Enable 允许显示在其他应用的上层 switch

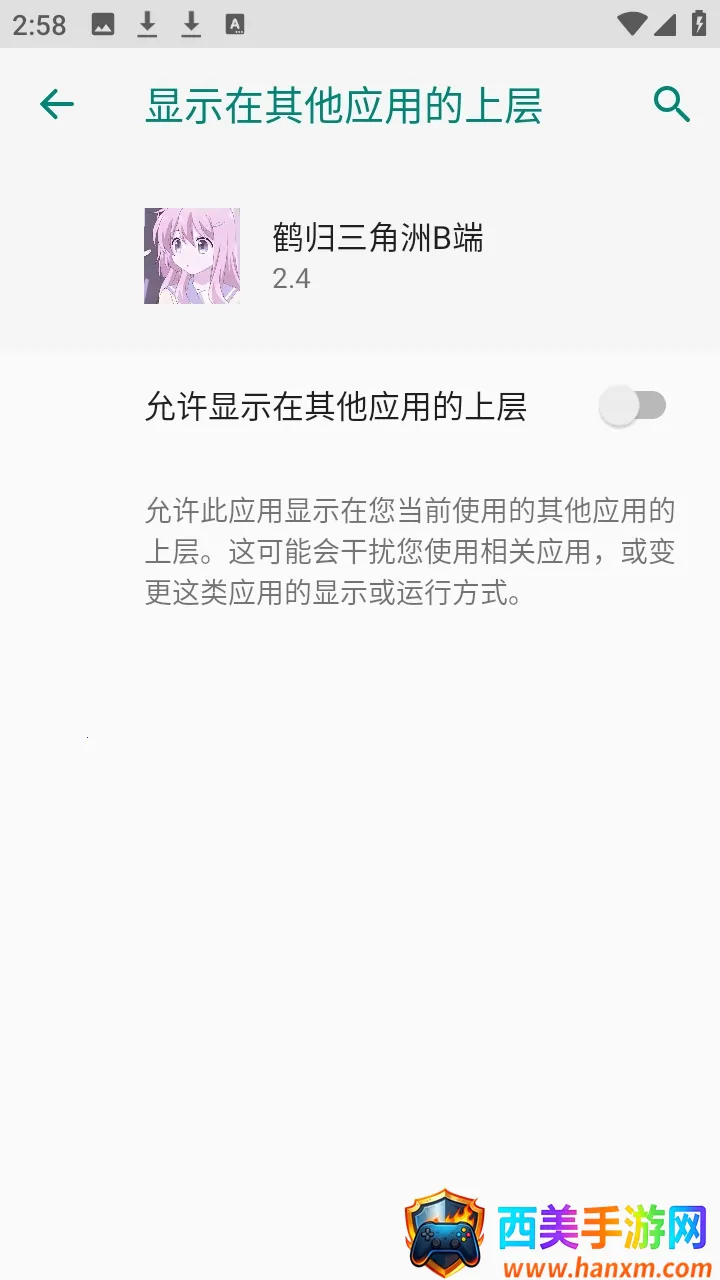click(x=633, y=406)
